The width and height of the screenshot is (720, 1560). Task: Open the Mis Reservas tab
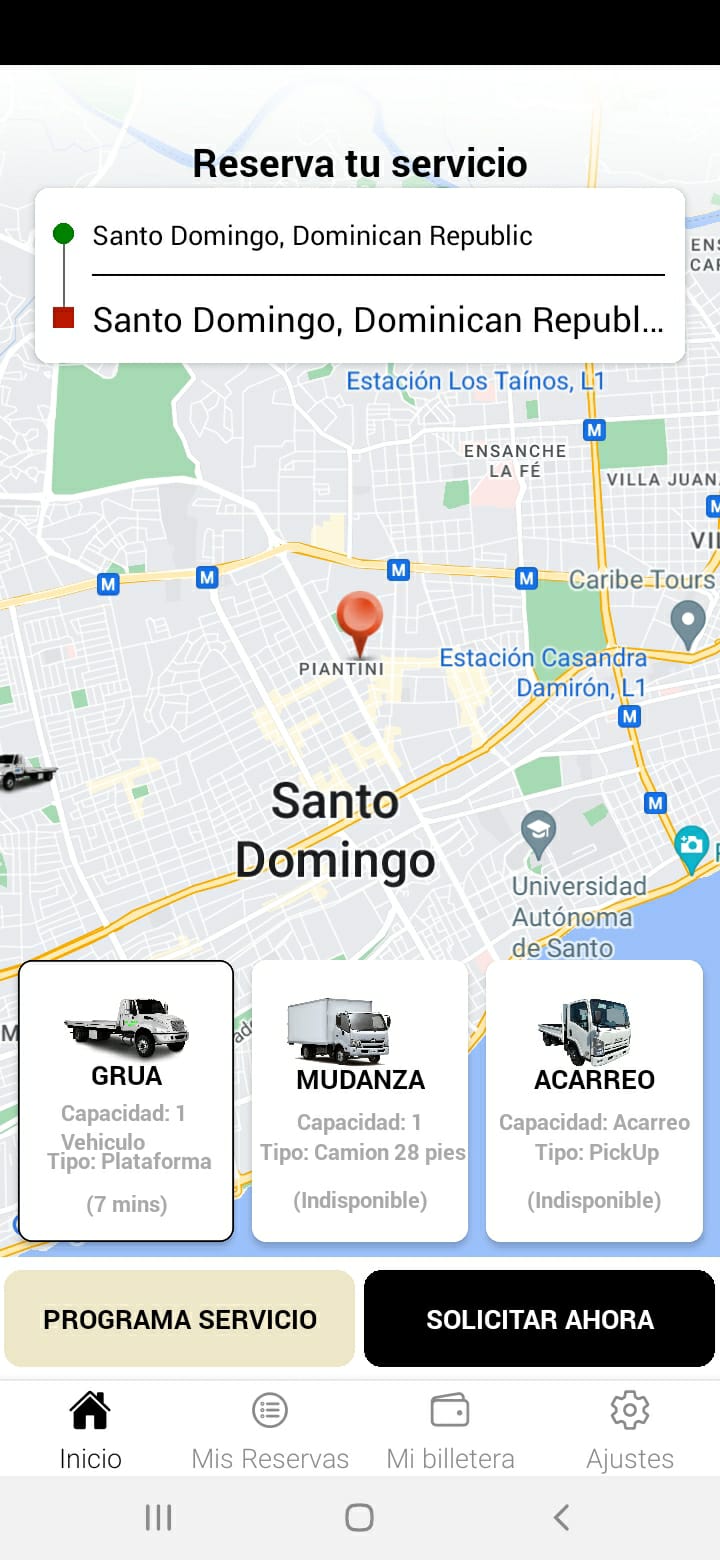[270, 1430]
